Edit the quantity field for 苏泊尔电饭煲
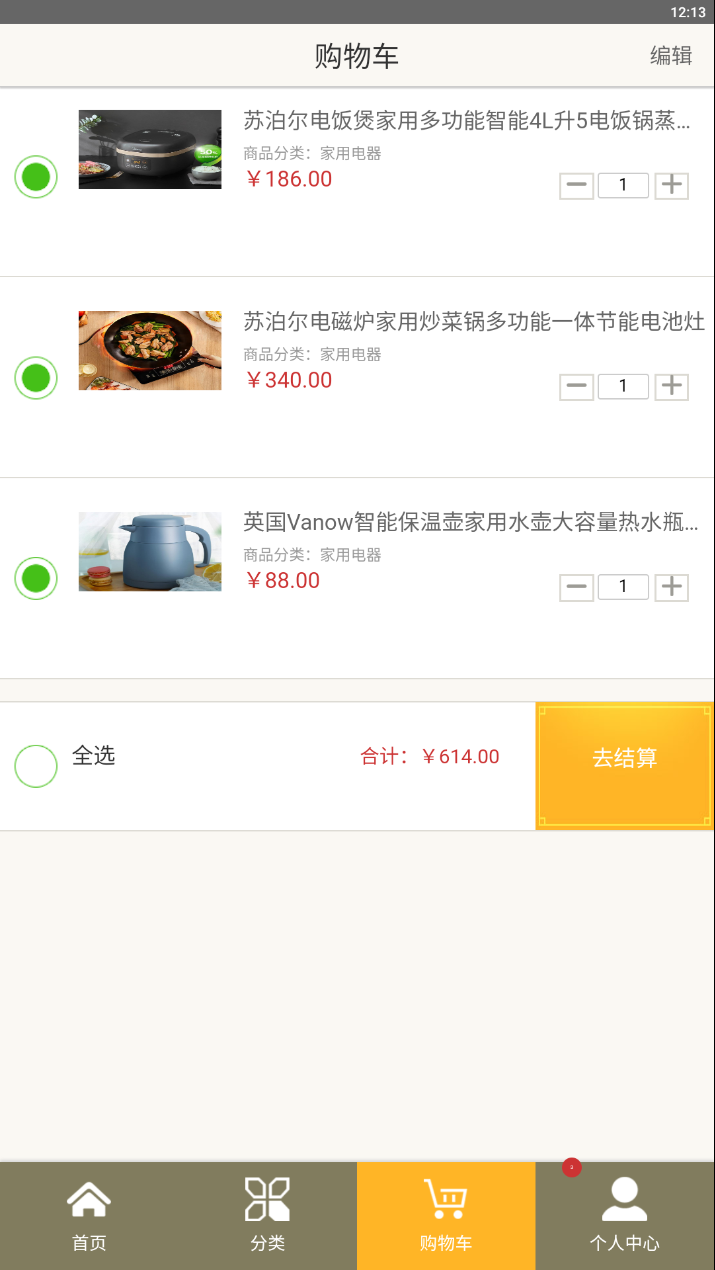The width and height of the screenshot is (715, 1270). [x=623, y=185]
